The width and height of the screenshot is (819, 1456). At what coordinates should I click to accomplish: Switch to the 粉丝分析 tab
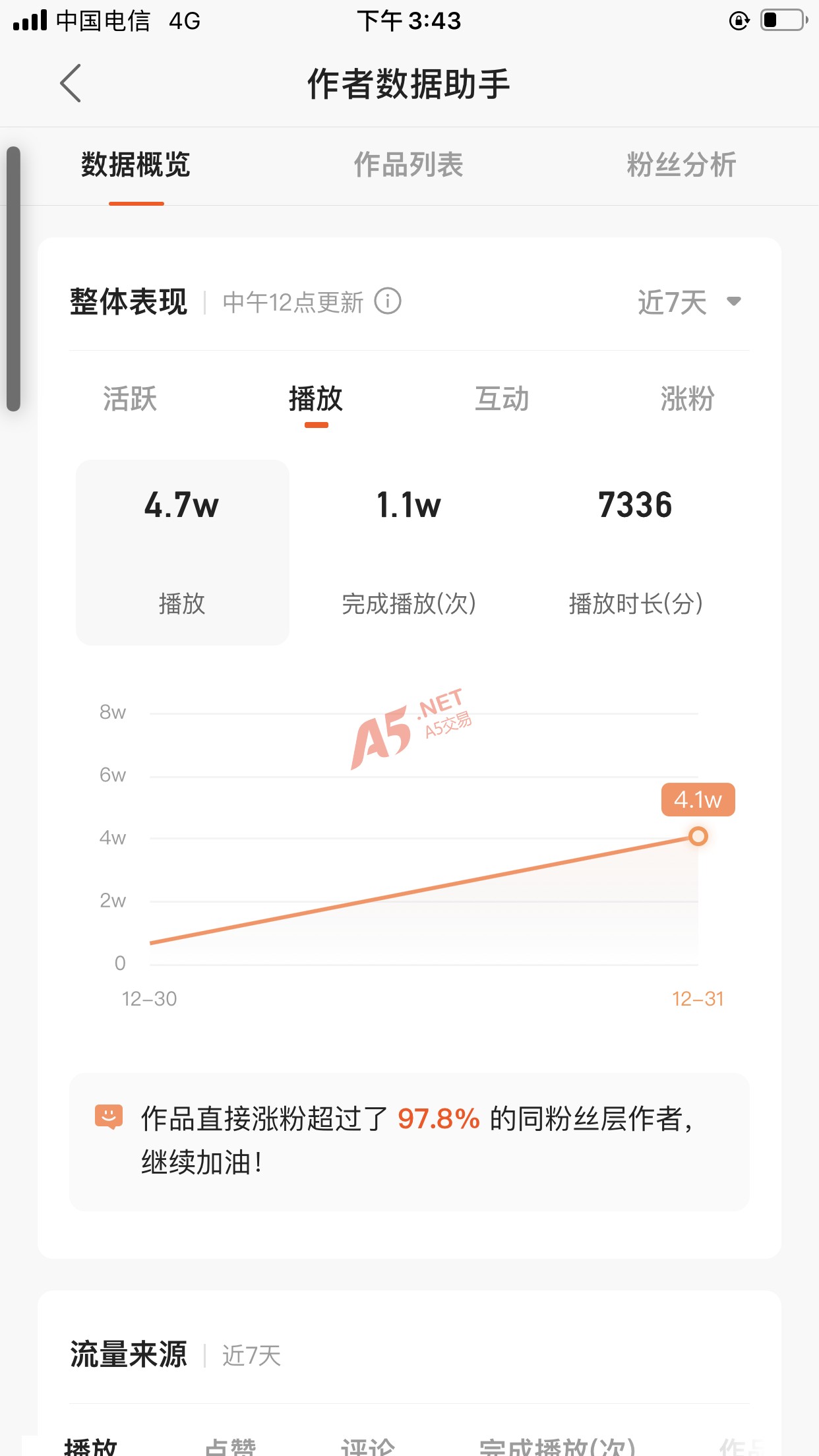(x=681, y=165)
